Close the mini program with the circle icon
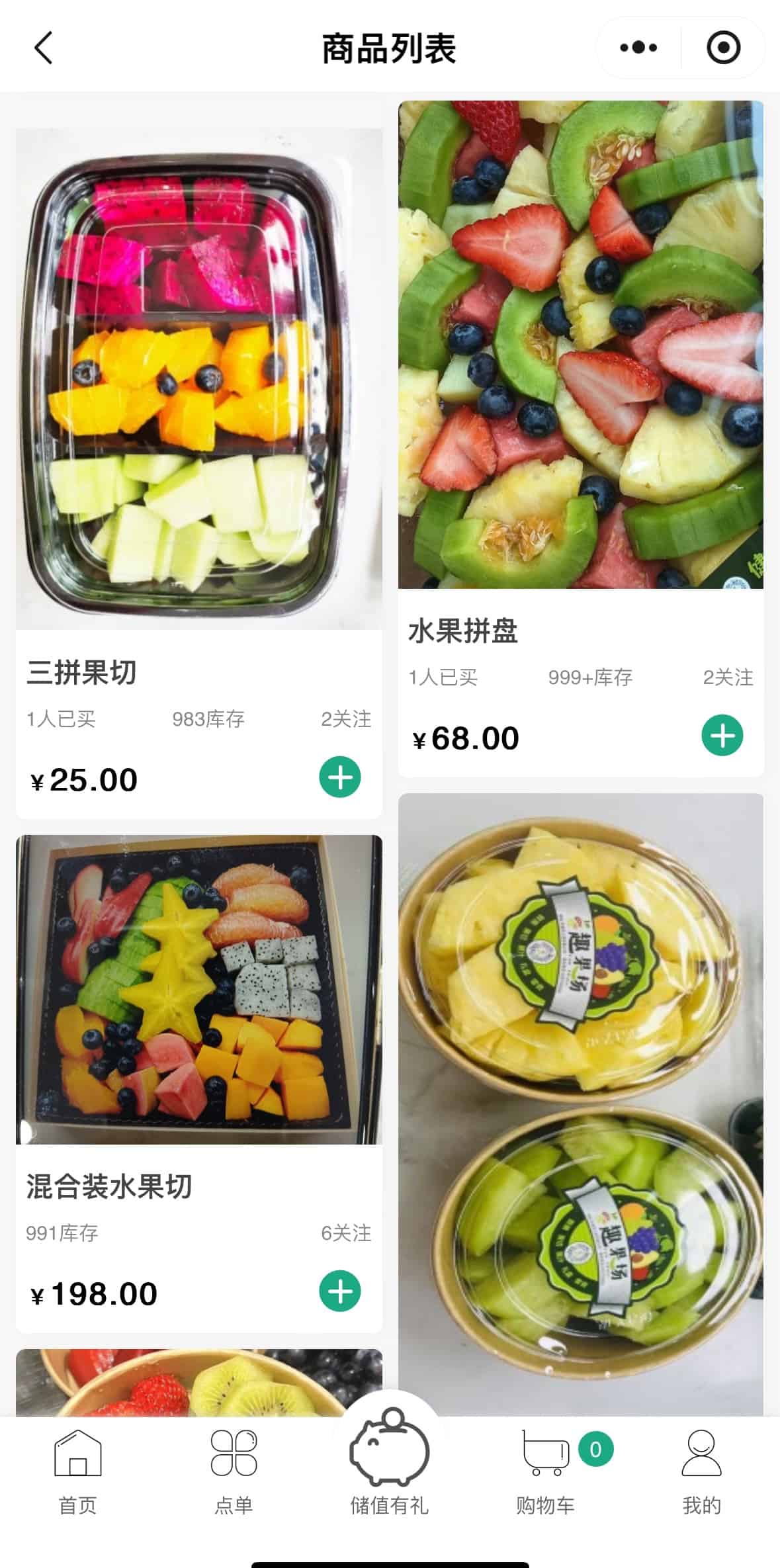780x1568 pixels. [x=723, y=48]
